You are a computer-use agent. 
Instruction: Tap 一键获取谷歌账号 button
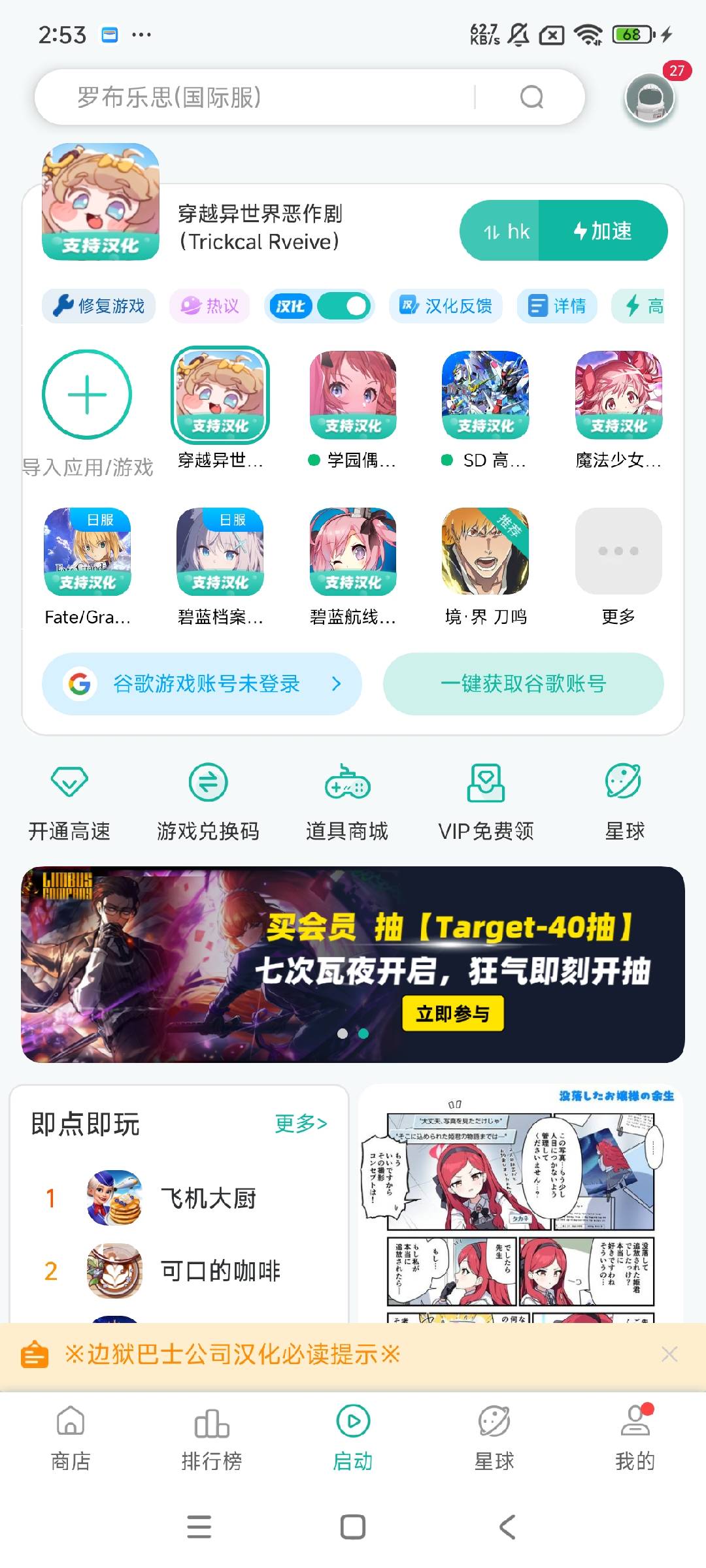pos(523,684)
